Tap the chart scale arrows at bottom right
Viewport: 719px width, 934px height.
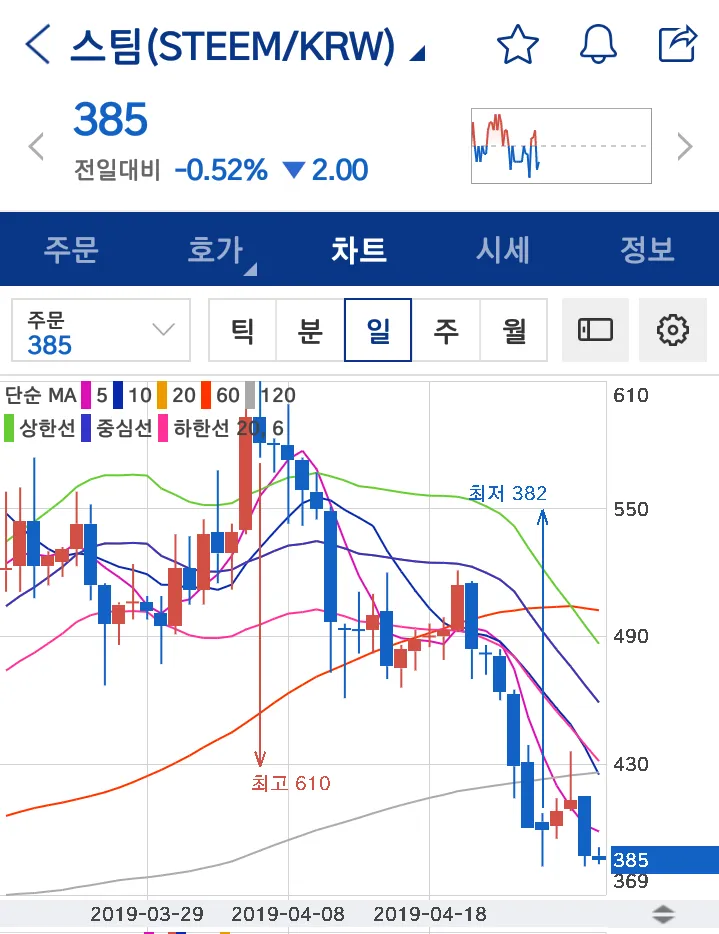663,913
